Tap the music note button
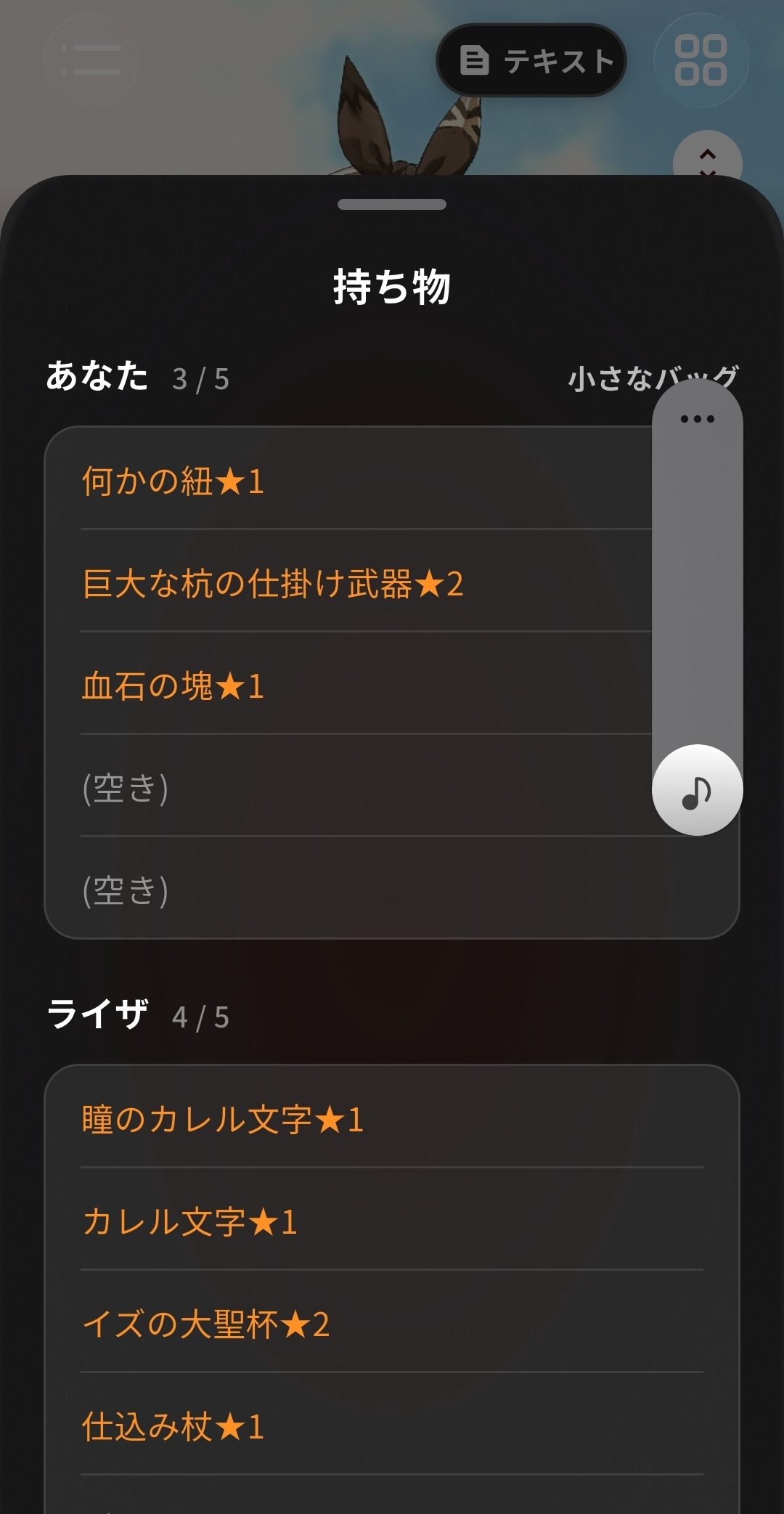Viewport: 784px width, 1514px height. pyautogui.click(x=698, y=790)
